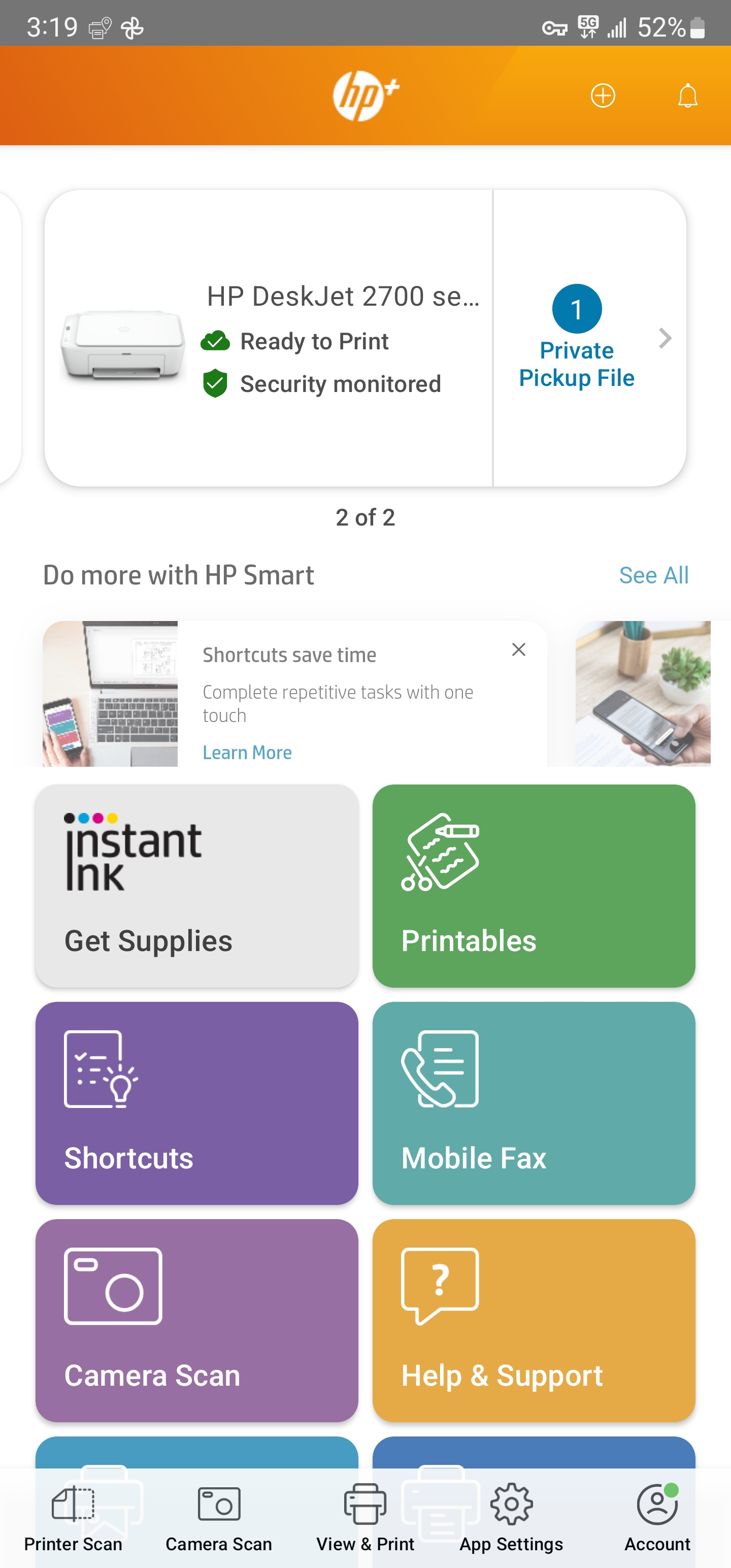Viewport: 731px width, 1568px height.
Task: Open the large Camera Scan tile
Action: (x=196, y=1320)
